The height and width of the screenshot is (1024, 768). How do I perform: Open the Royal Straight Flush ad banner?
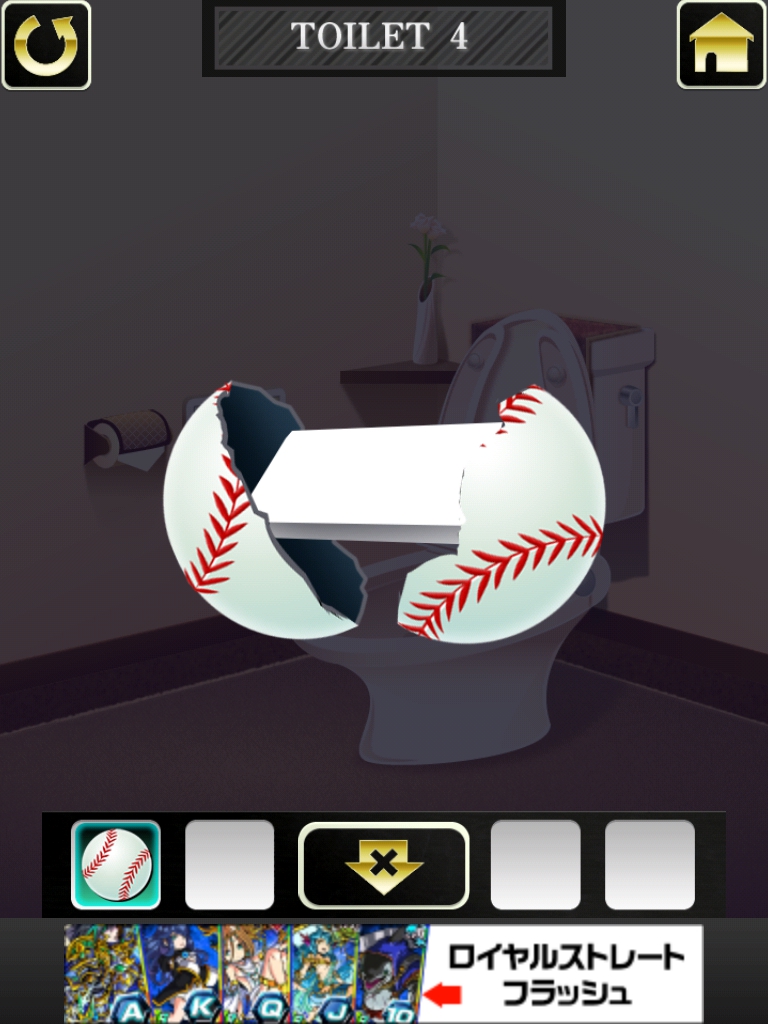click(384, 973)
